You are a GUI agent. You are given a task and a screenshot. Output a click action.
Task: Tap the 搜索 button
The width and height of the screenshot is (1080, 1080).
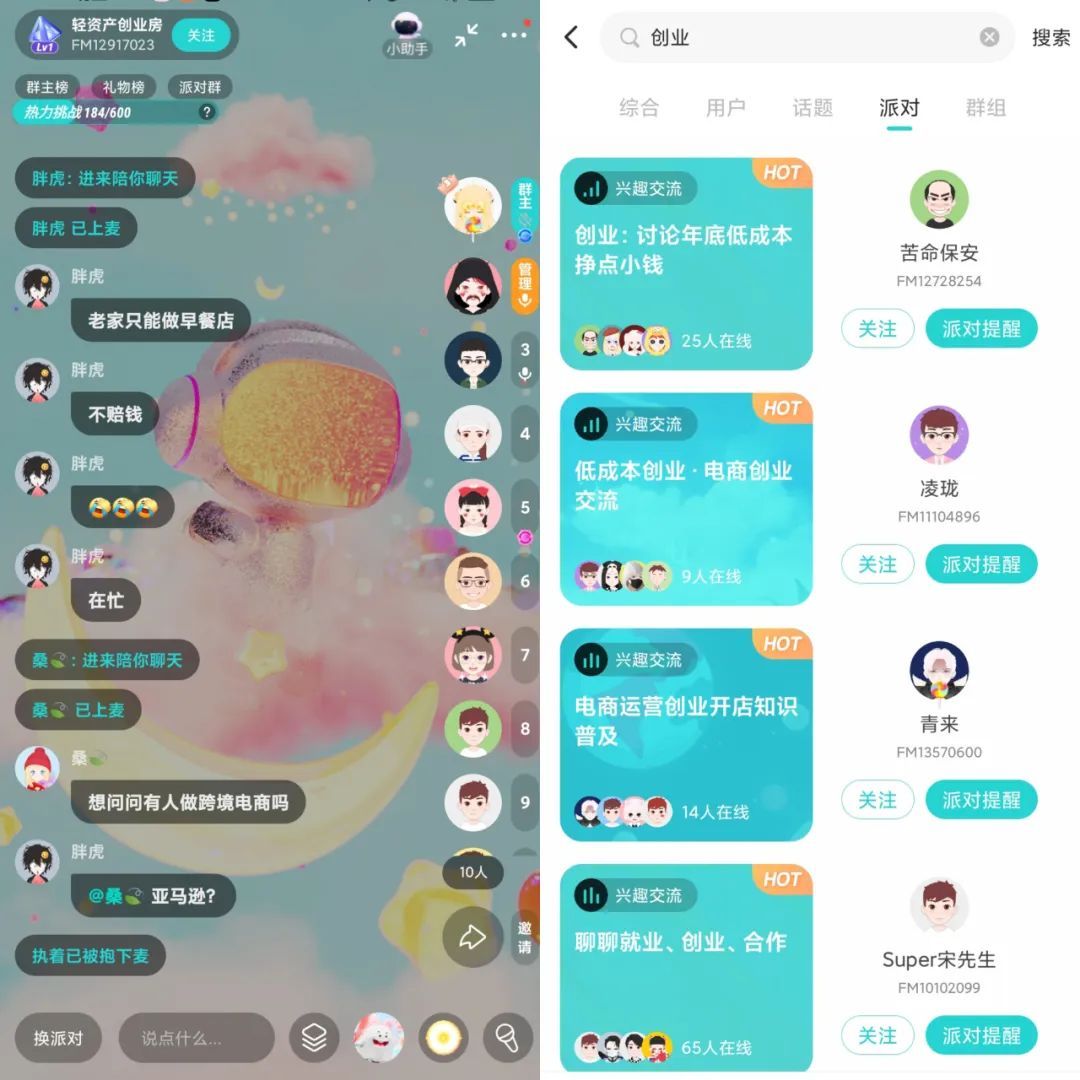1050,37
